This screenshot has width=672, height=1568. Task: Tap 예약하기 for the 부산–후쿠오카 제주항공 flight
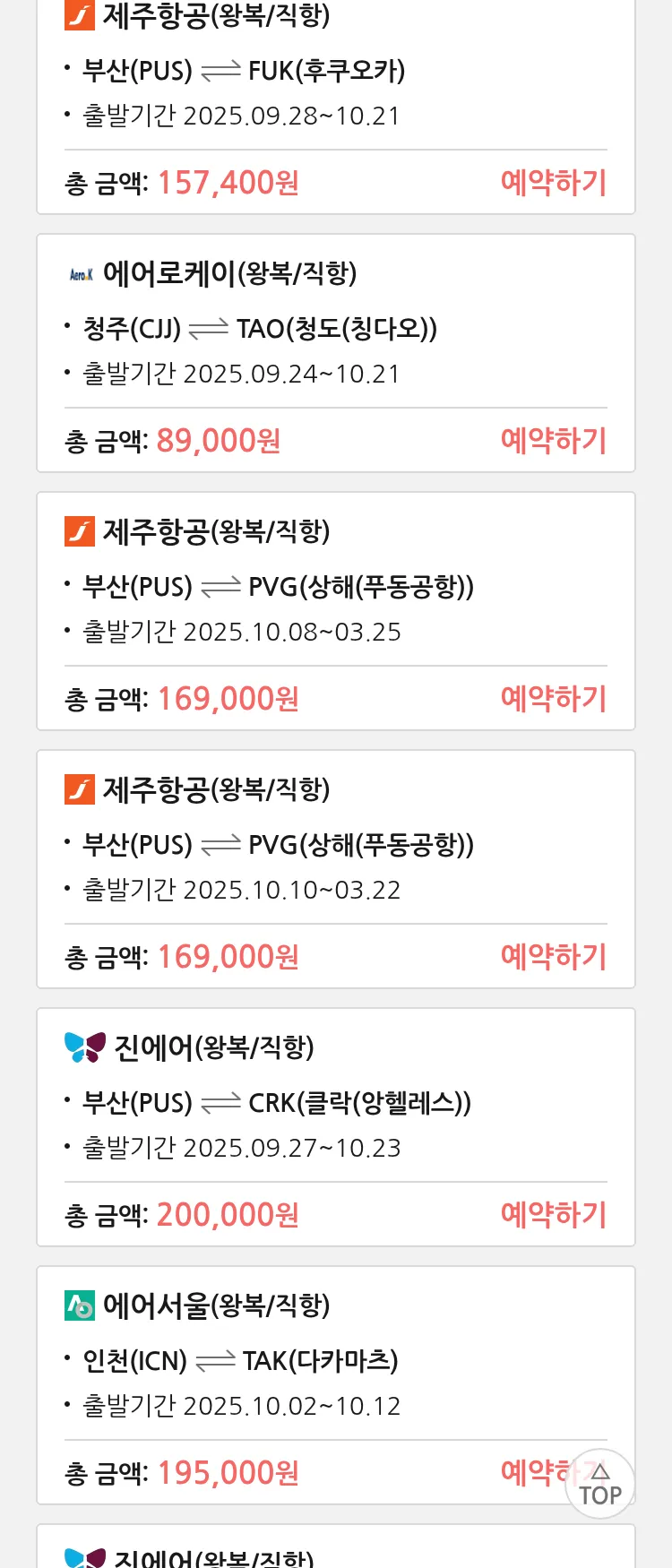(553, 183)
